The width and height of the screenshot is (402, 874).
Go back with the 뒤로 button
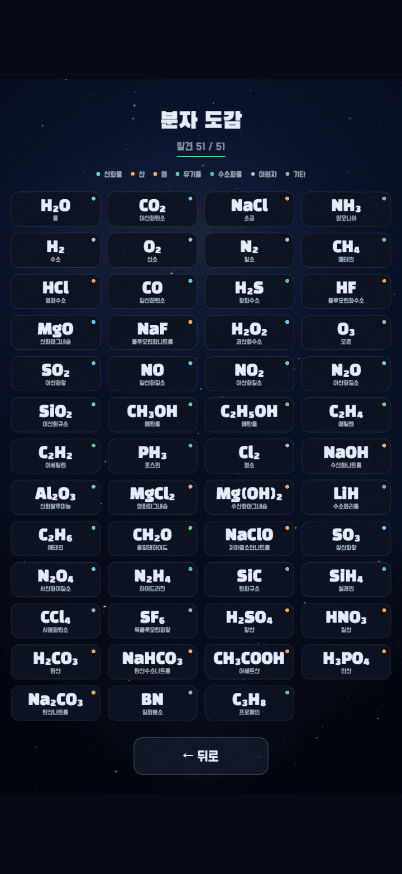[x=201, y=756]
